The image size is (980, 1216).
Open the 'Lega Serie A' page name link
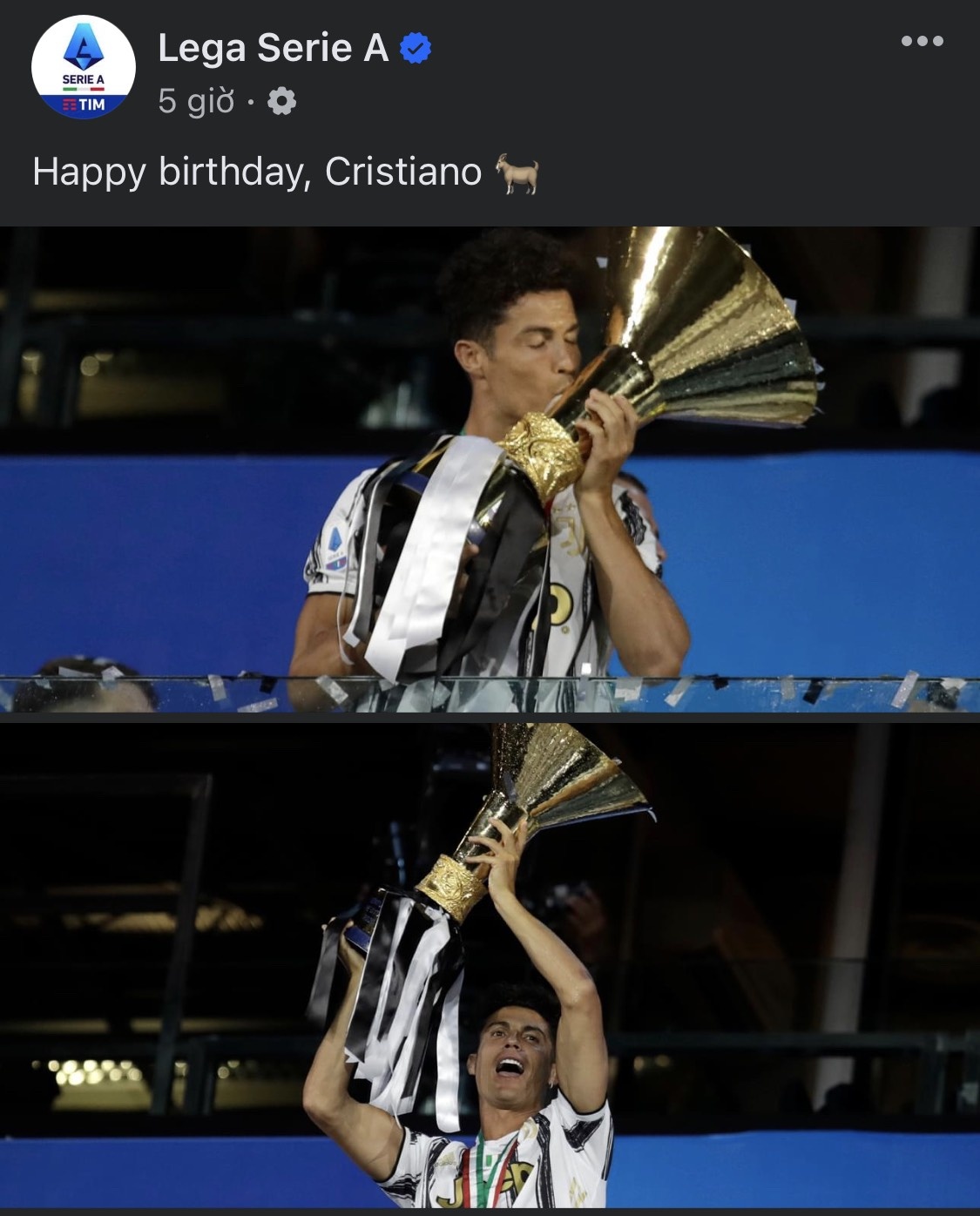pyautogui.click(x=273, y=50)
